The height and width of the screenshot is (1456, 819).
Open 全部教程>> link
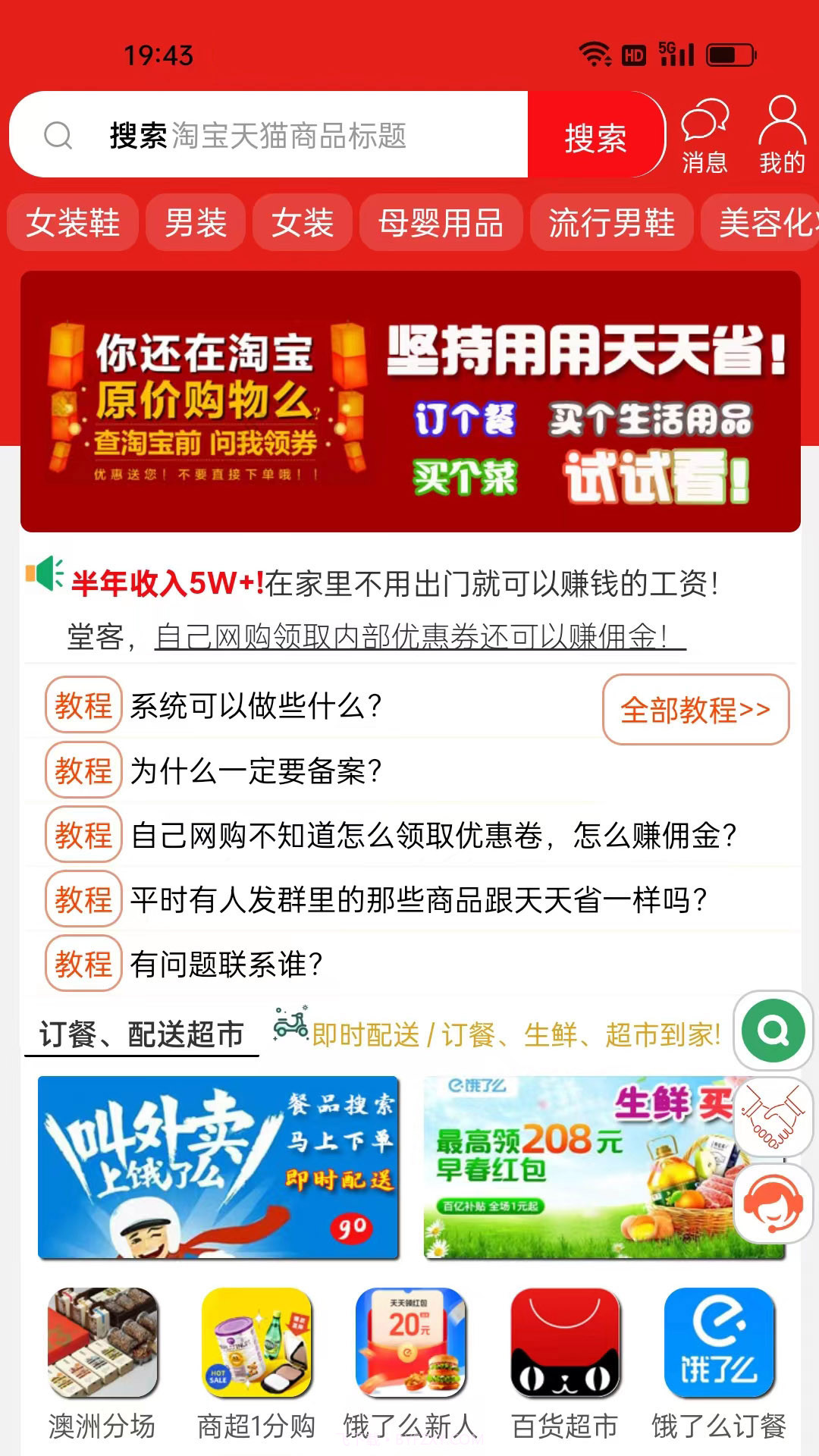click(x=695, y=709)
